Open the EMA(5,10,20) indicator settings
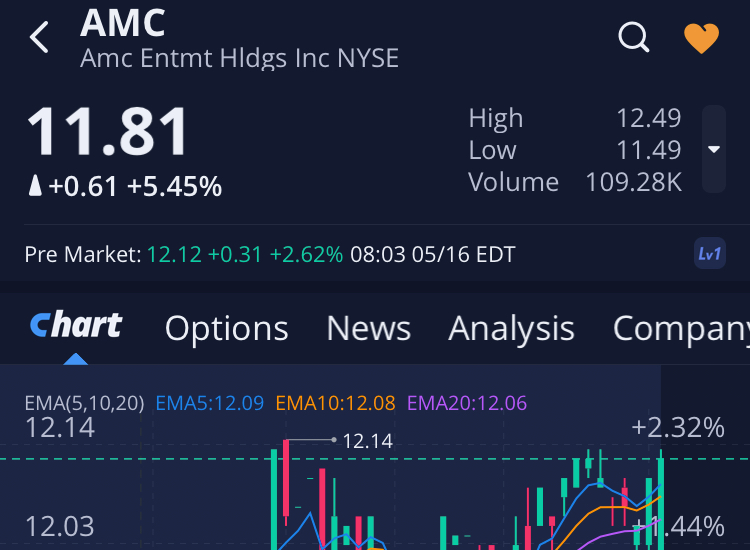The width and height of the screenshot is (750, 550). pyautogui.click(x=85, y=403)
